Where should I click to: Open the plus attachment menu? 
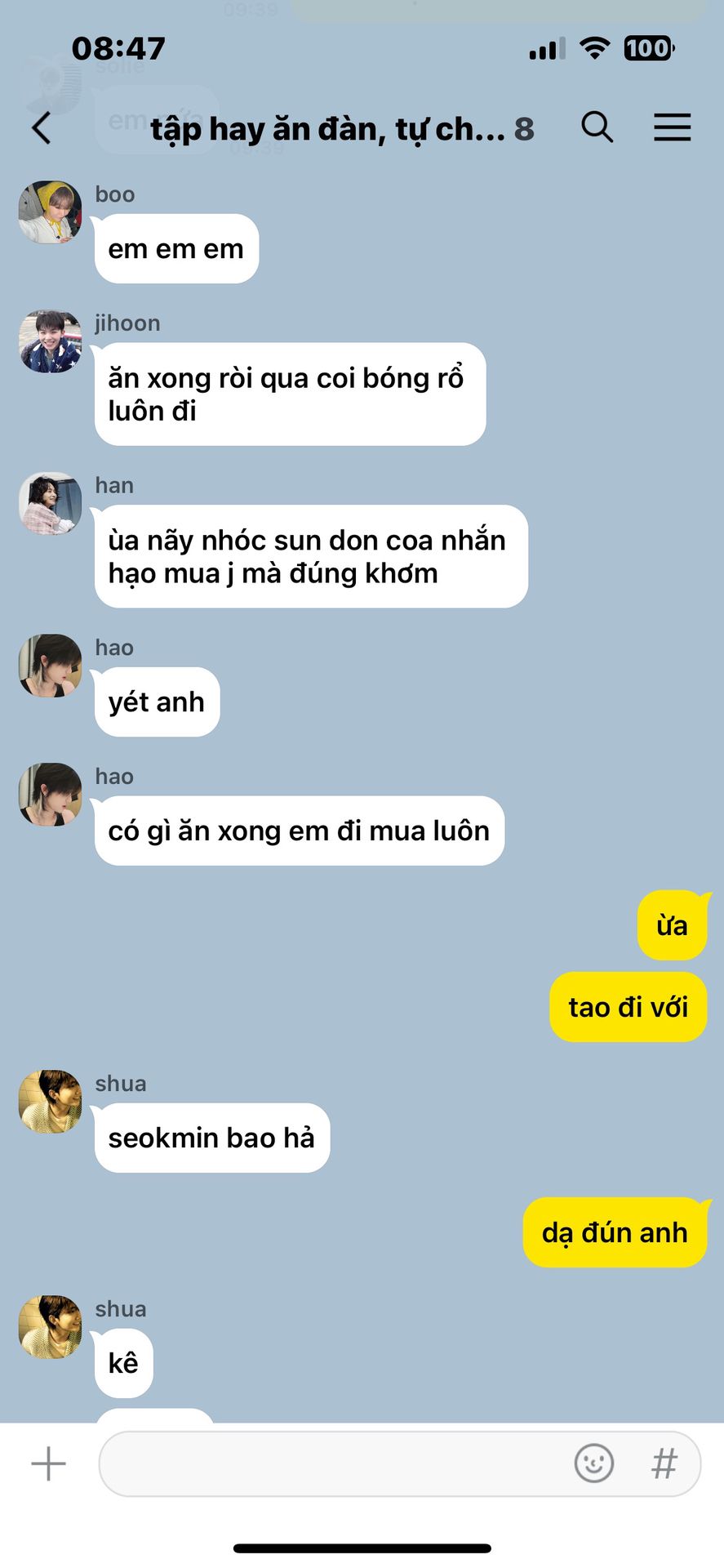point(48,1463)
